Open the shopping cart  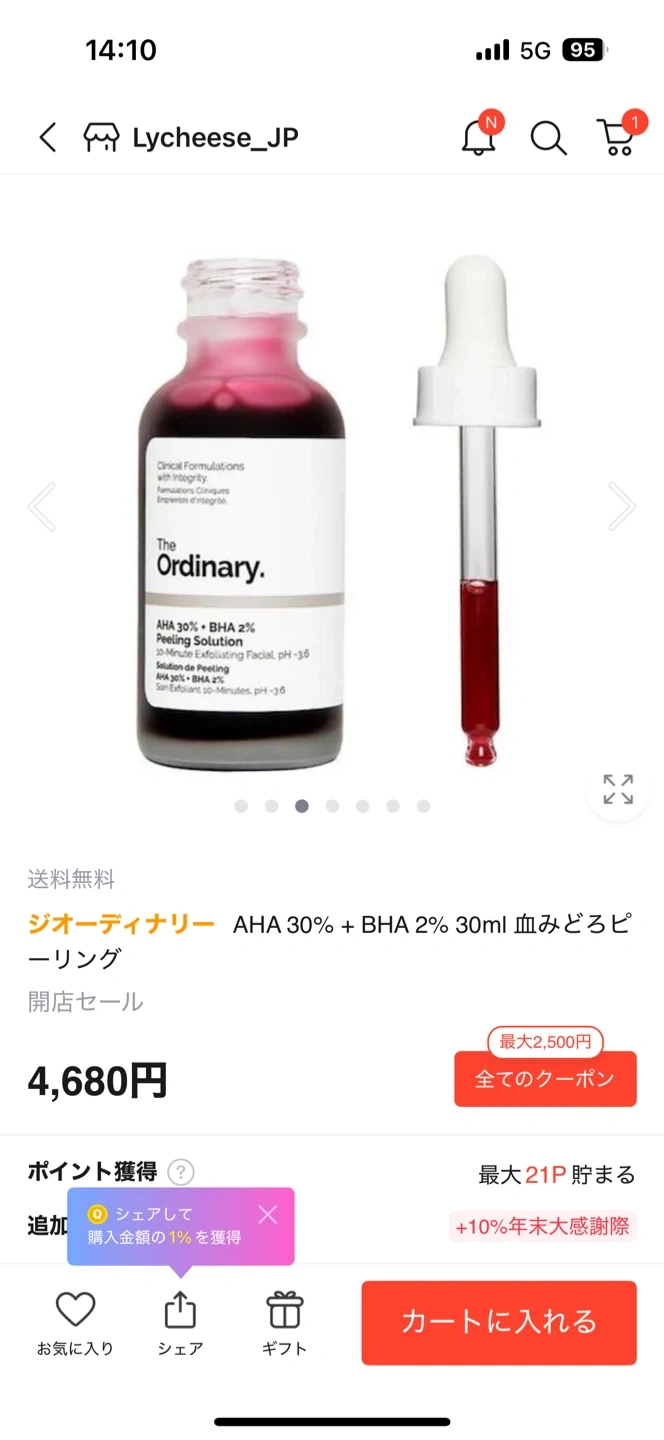[x=616, y=137]
